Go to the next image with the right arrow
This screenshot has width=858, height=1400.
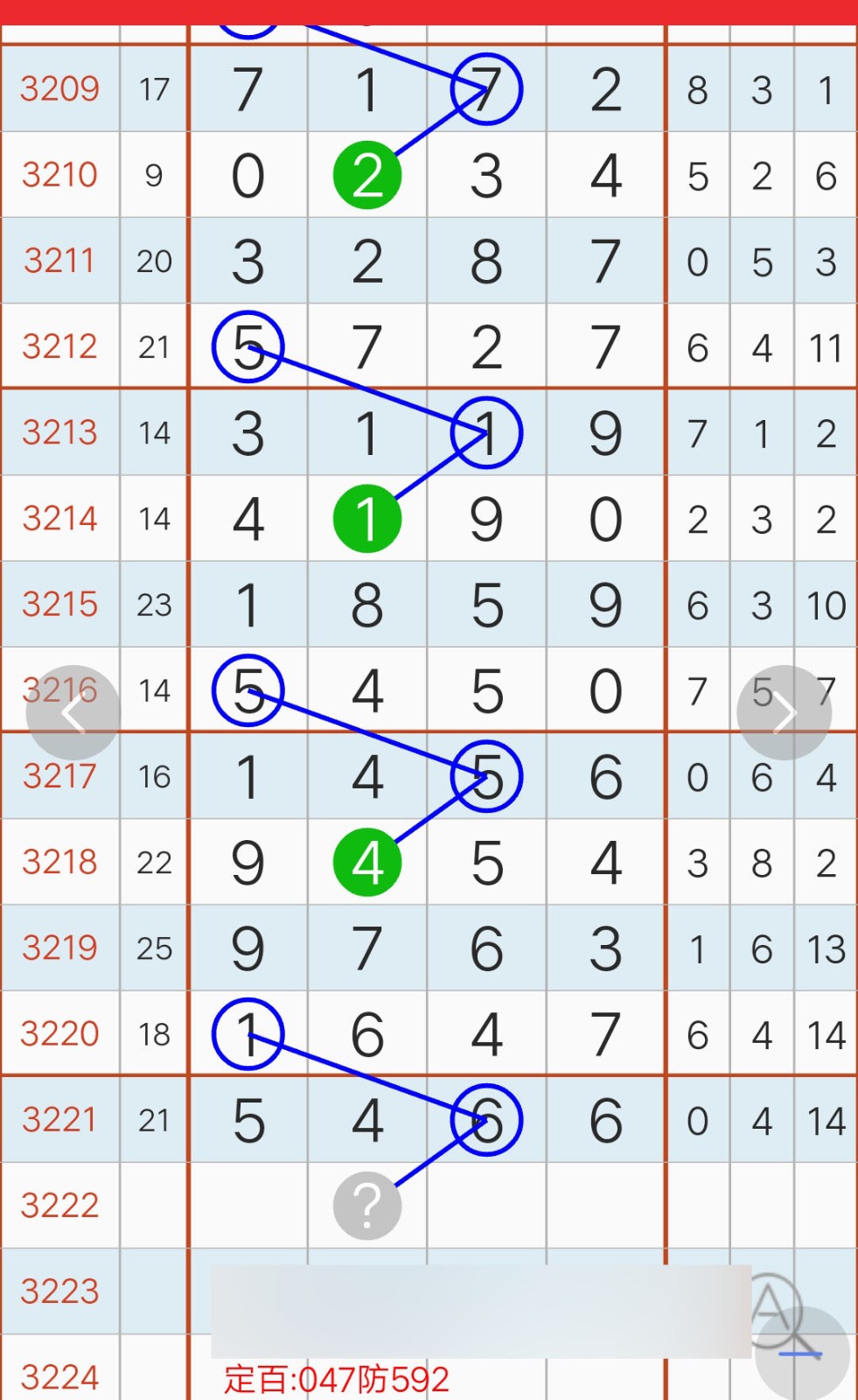tap(784, 713)
